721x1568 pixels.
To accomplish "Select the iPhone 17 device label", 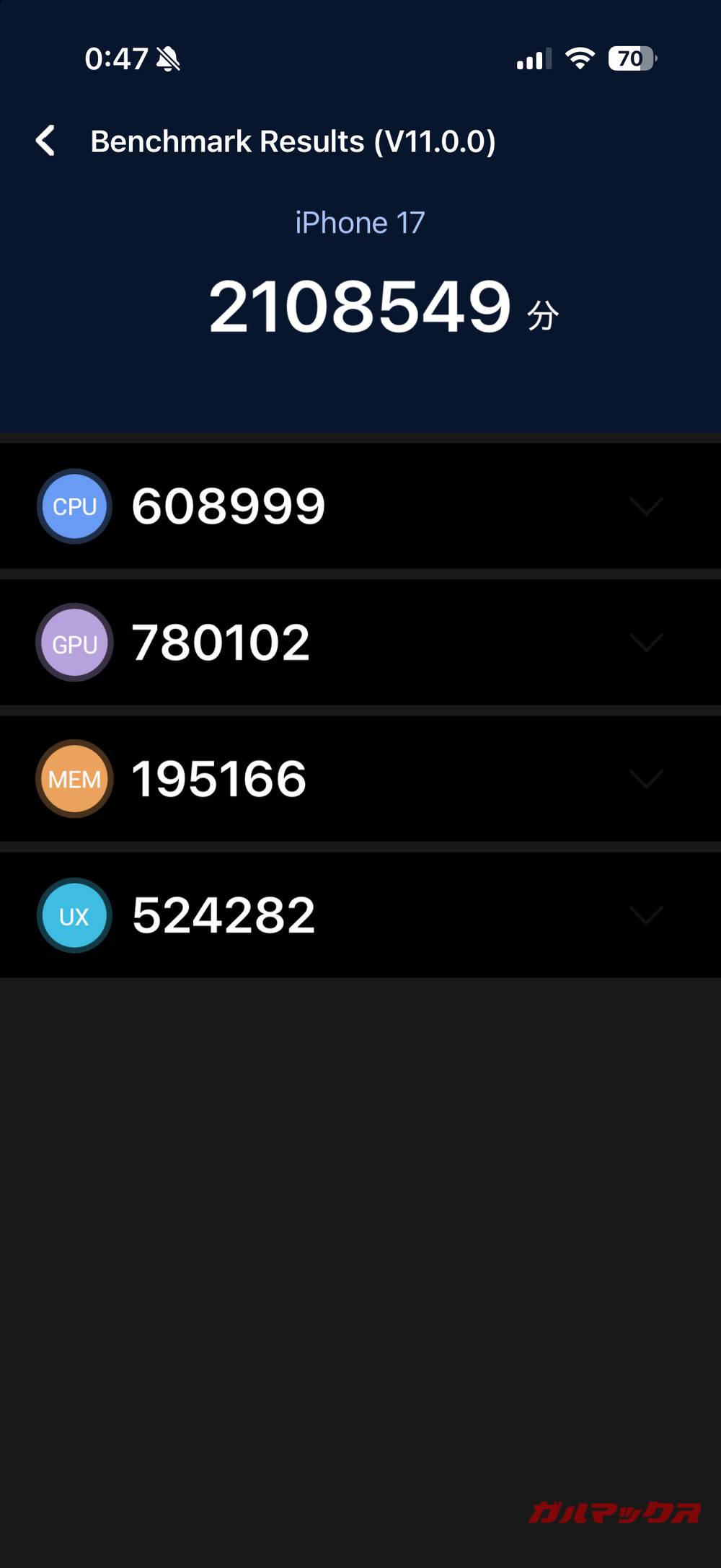I will [360, 222].
